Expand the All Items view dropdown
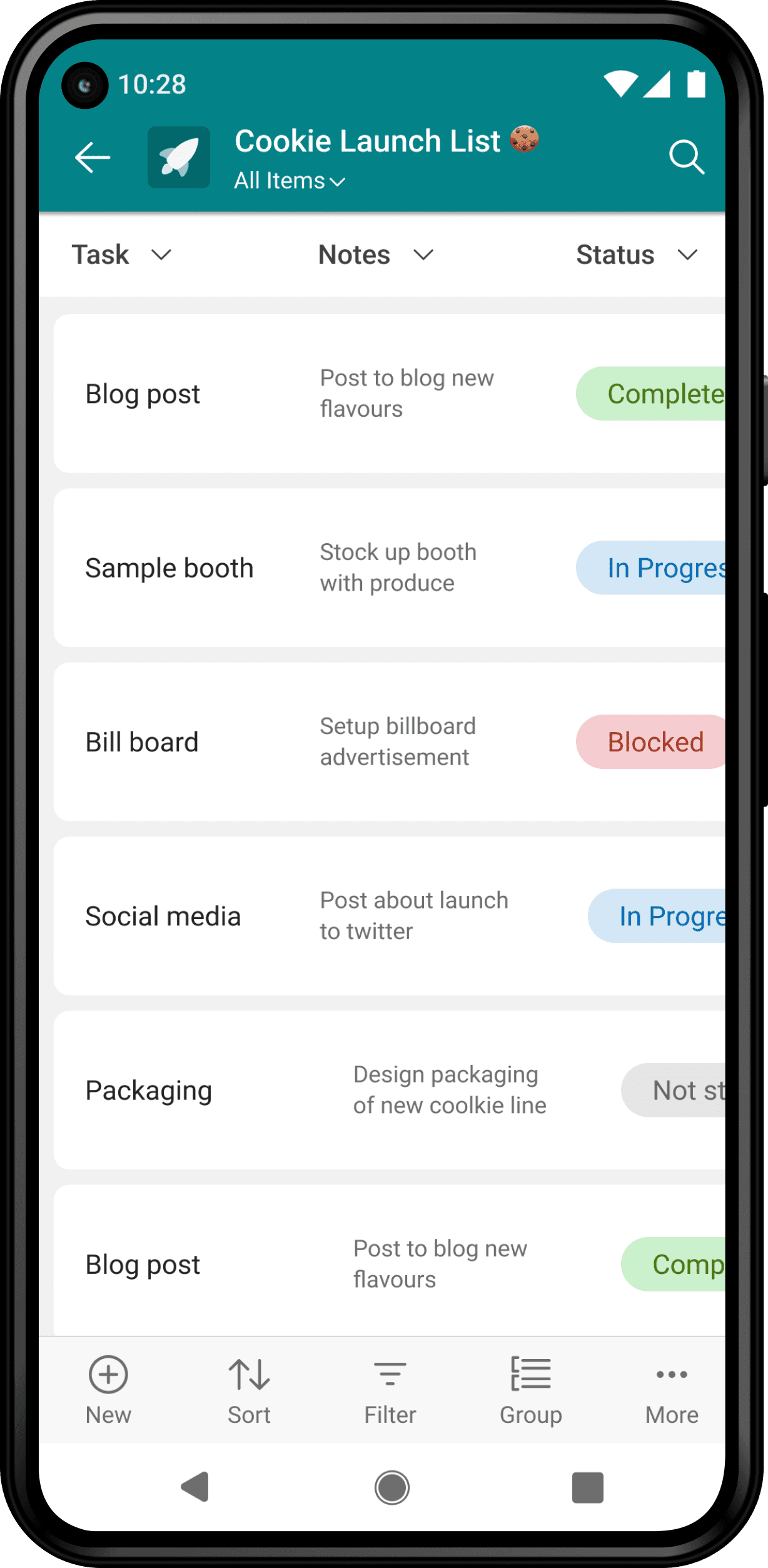Viewport: 768px width, 1568px height. (x=289, y=181)
